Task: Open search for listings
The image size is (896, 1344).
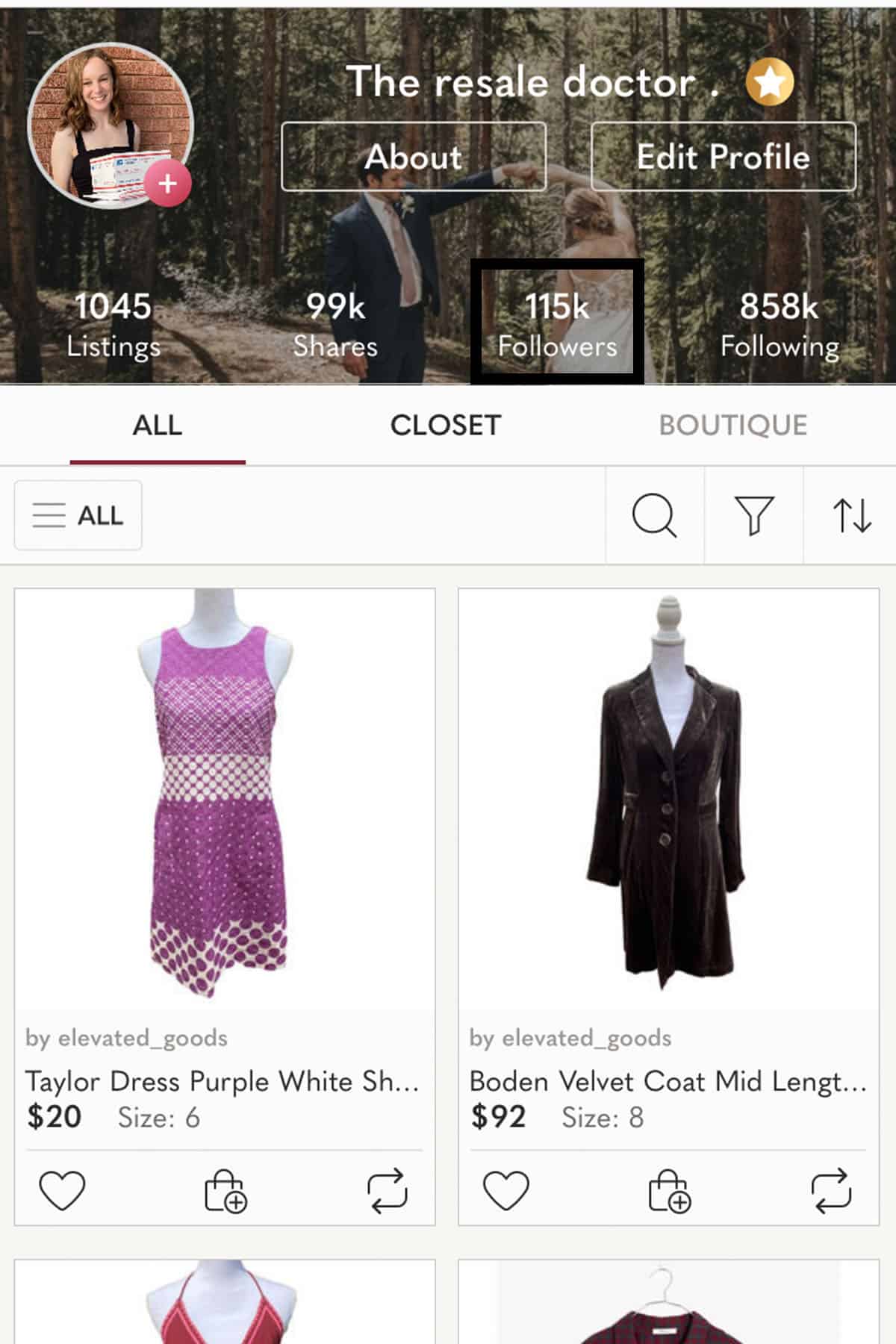Action: pyautogui.click(x=655, y=515)
